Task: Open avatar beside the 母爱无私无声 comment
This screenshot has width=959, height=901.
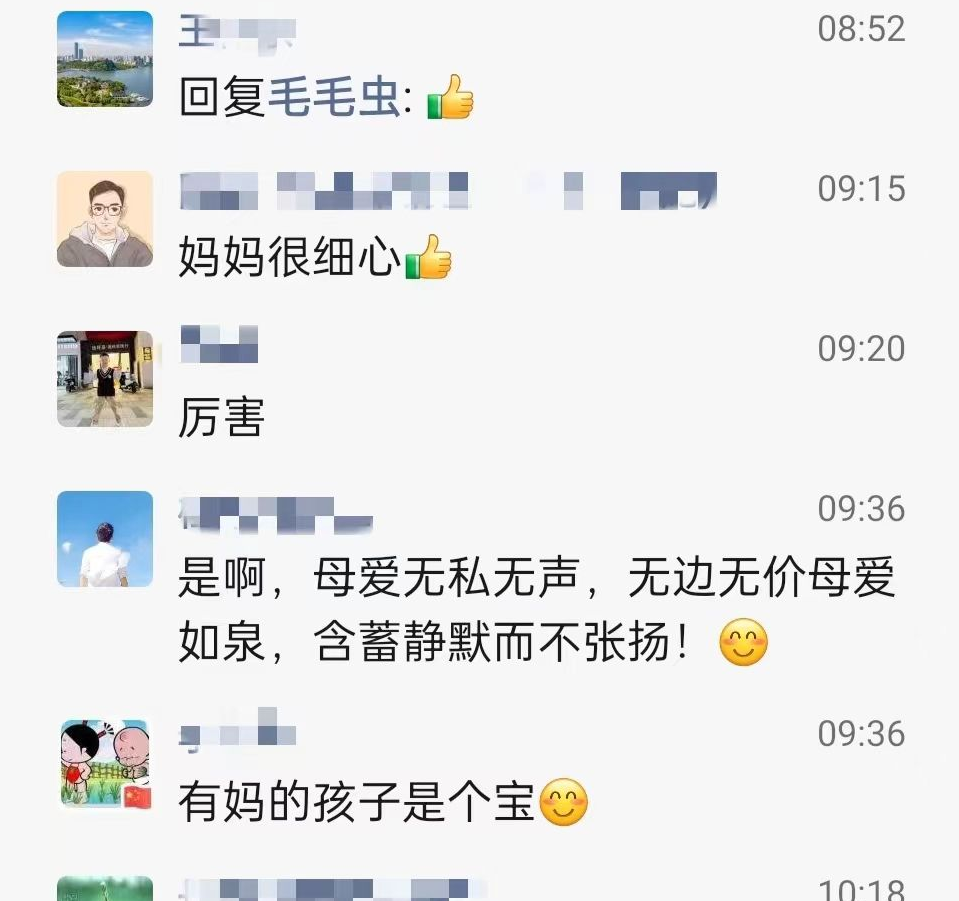Action: 105,539
